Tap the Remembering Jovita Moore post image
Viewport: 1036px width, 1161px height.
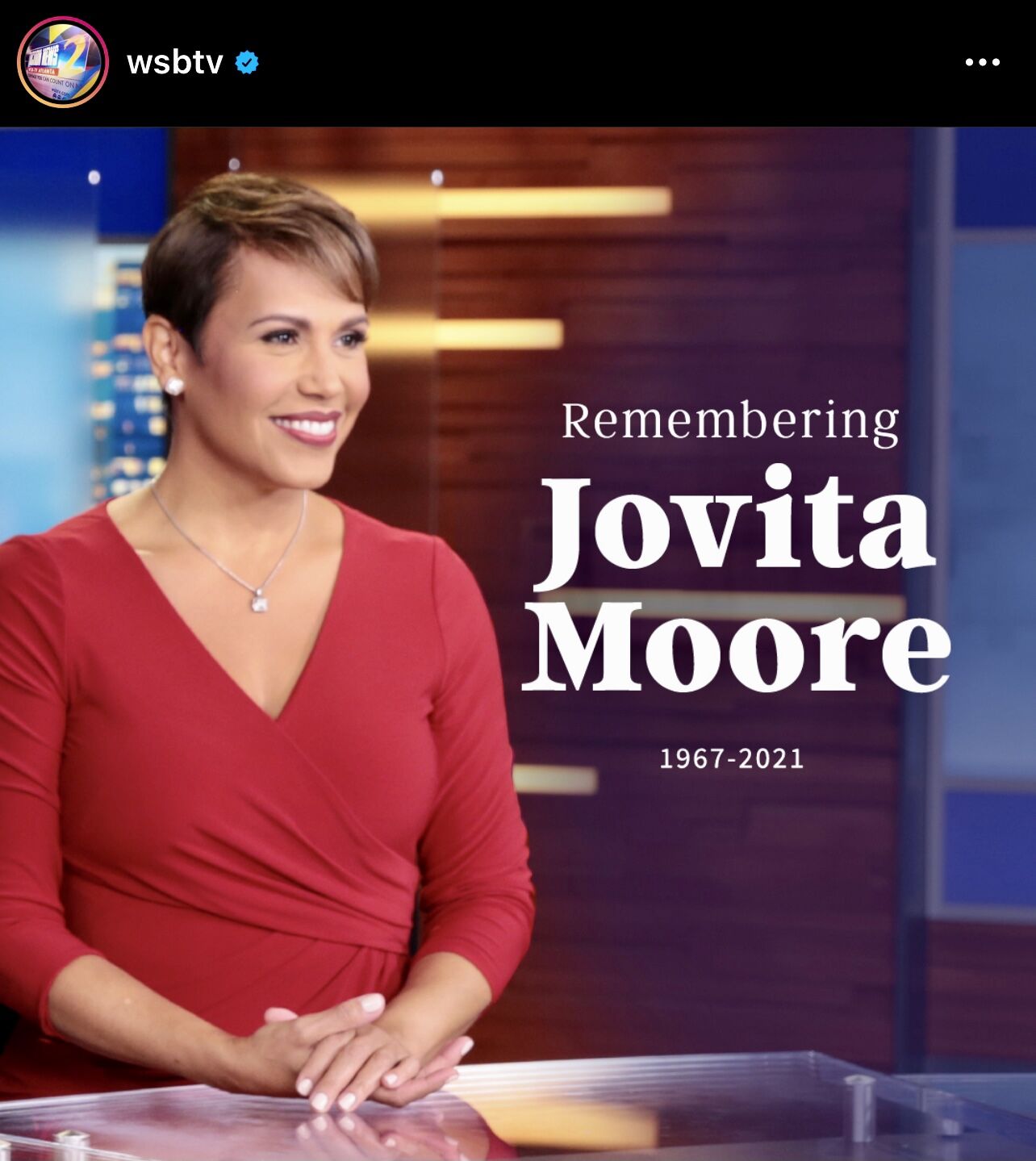518,643
